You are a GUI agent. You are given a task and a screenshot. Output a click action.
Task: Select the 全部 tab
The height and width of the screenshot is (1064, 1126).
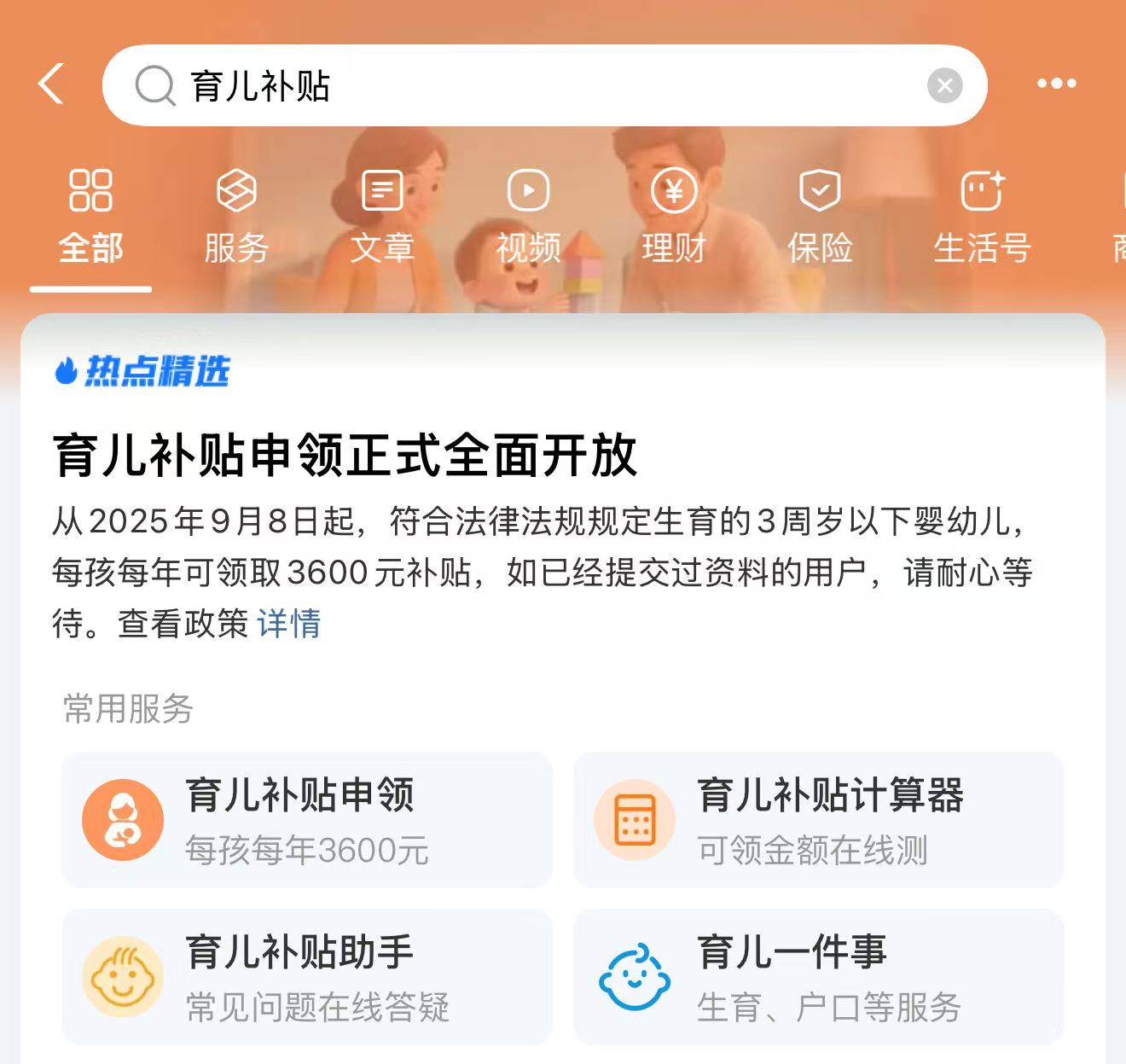(x=90, y=217)
